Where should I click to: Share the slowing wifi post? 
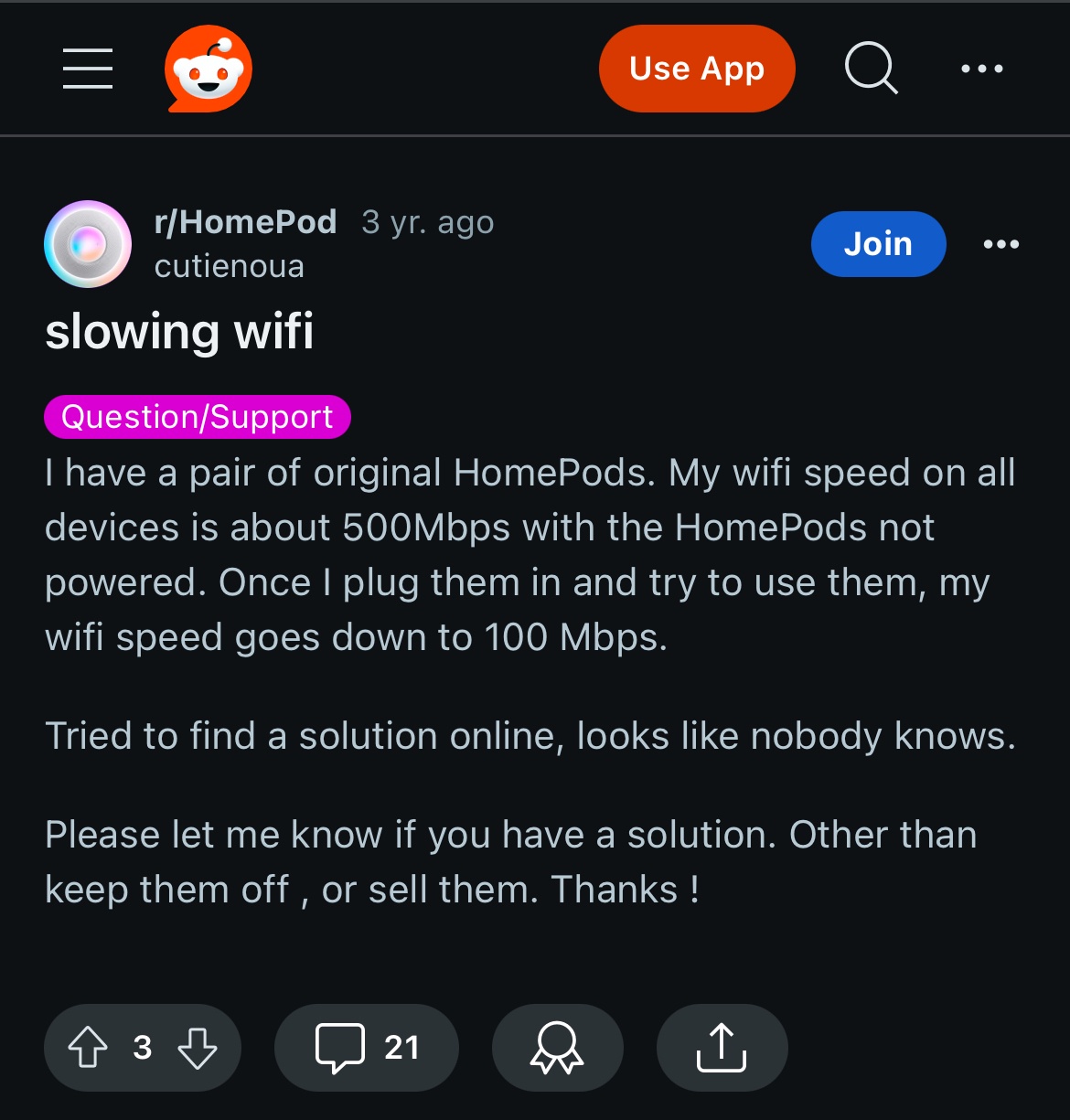point(721,1047)
